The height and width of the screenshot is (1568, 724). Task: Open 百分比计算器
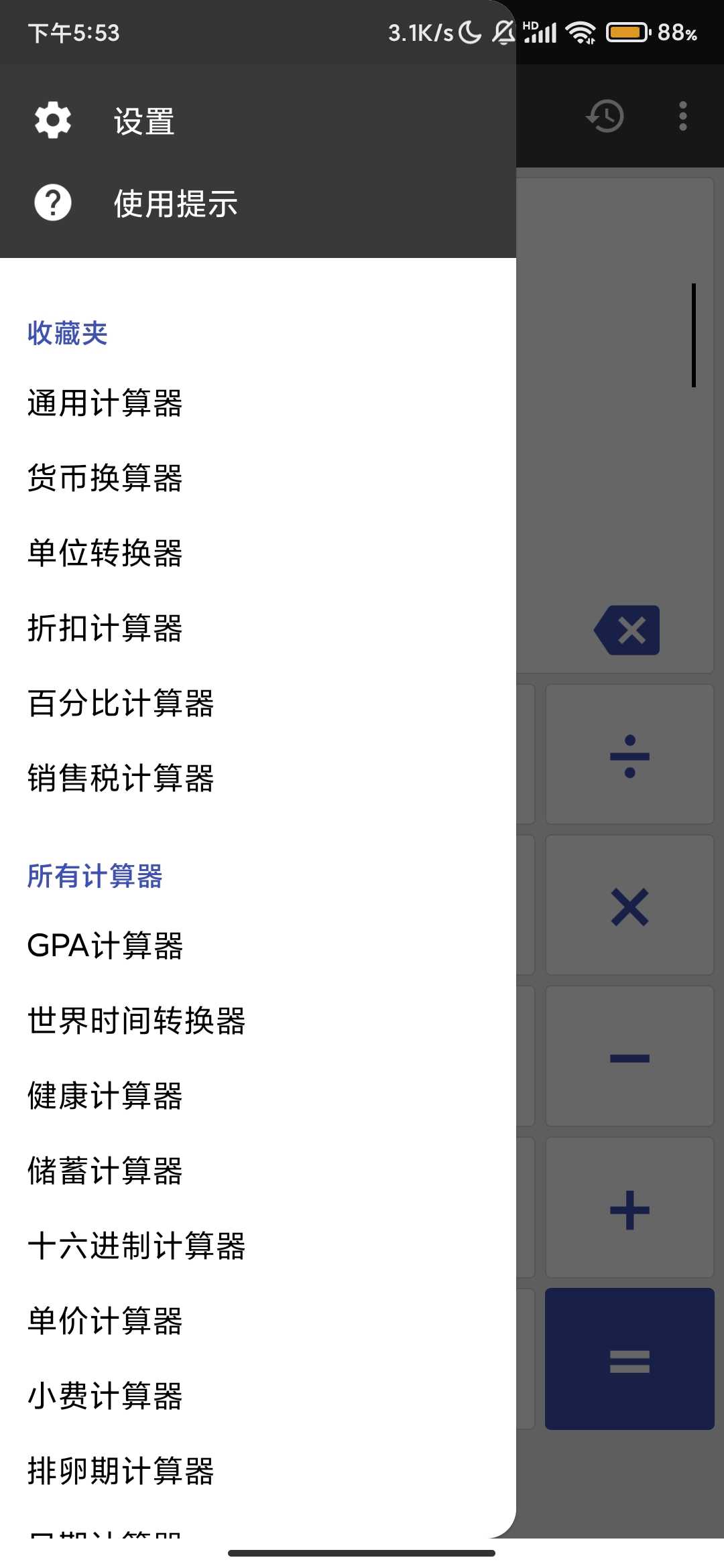tap(258, 703)
